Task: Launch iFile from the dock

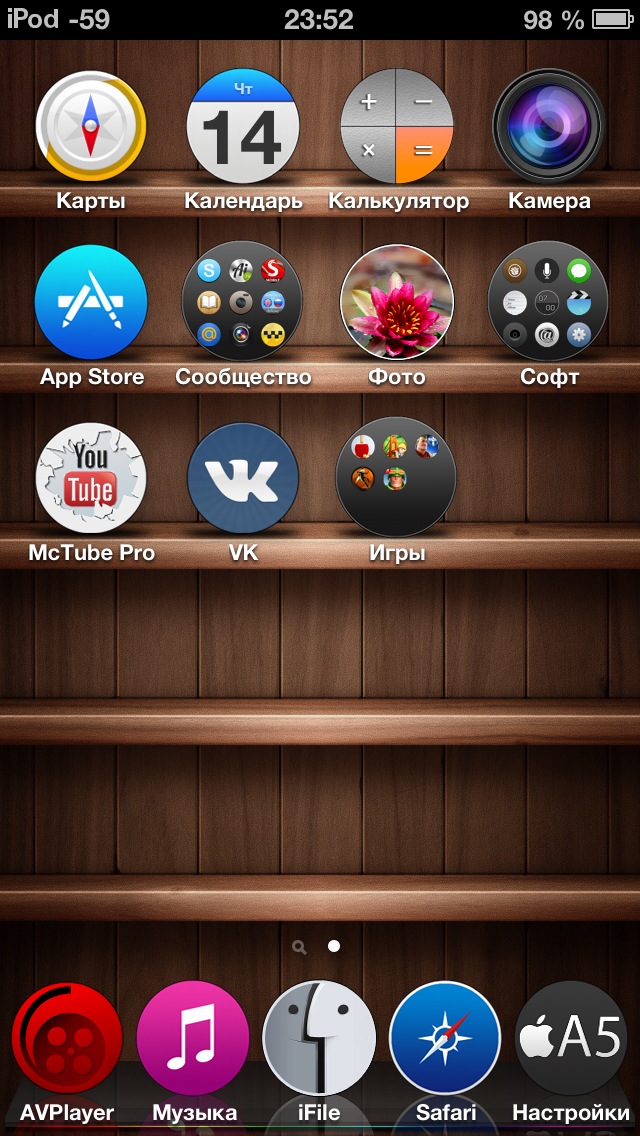Action: [x=319, y=1038]
